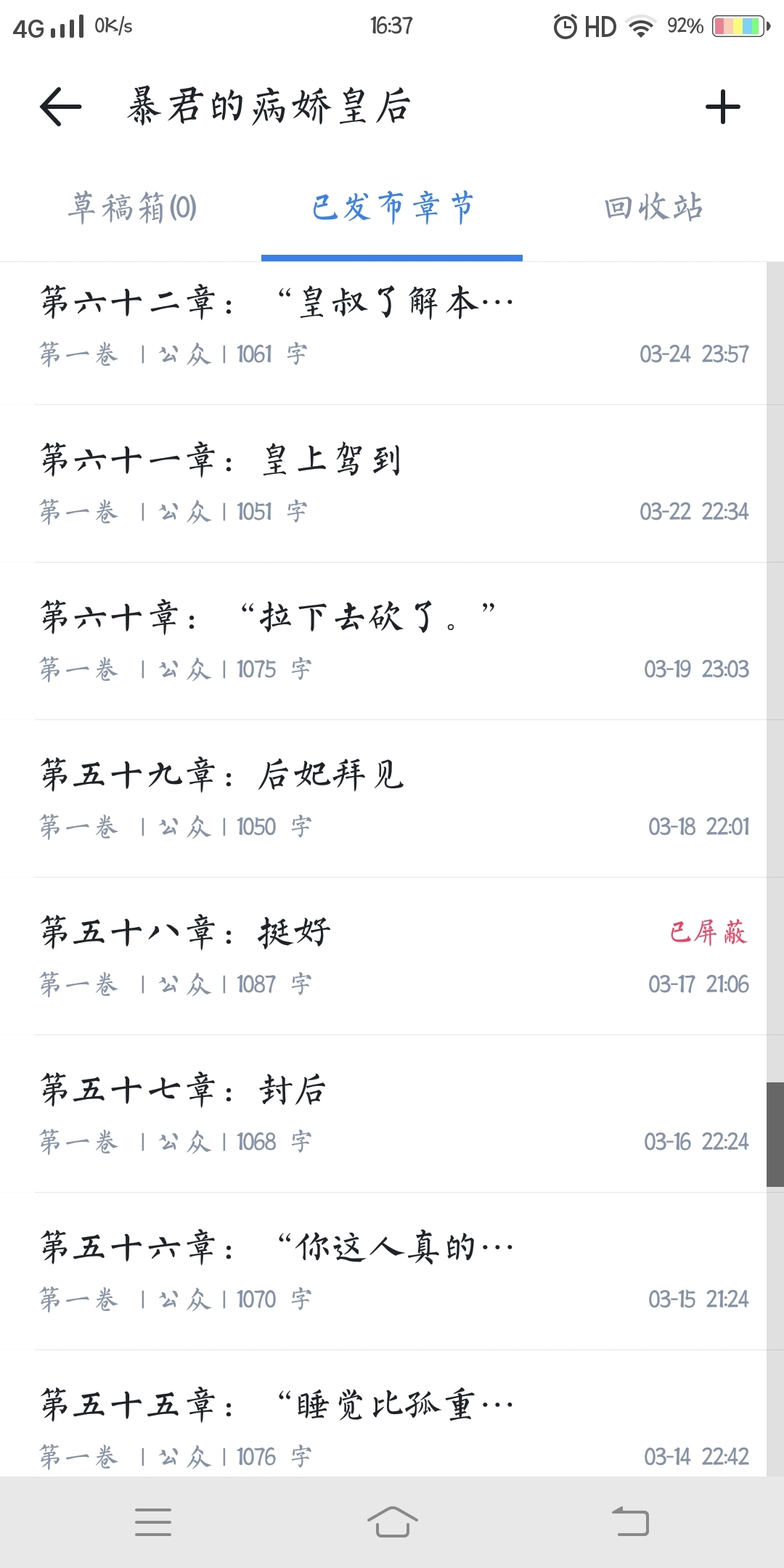Viewport: 784px width, 1568px height.
Task: View chapter 第五十九章: 后妃拜见
Action: [x=392, y=799]
